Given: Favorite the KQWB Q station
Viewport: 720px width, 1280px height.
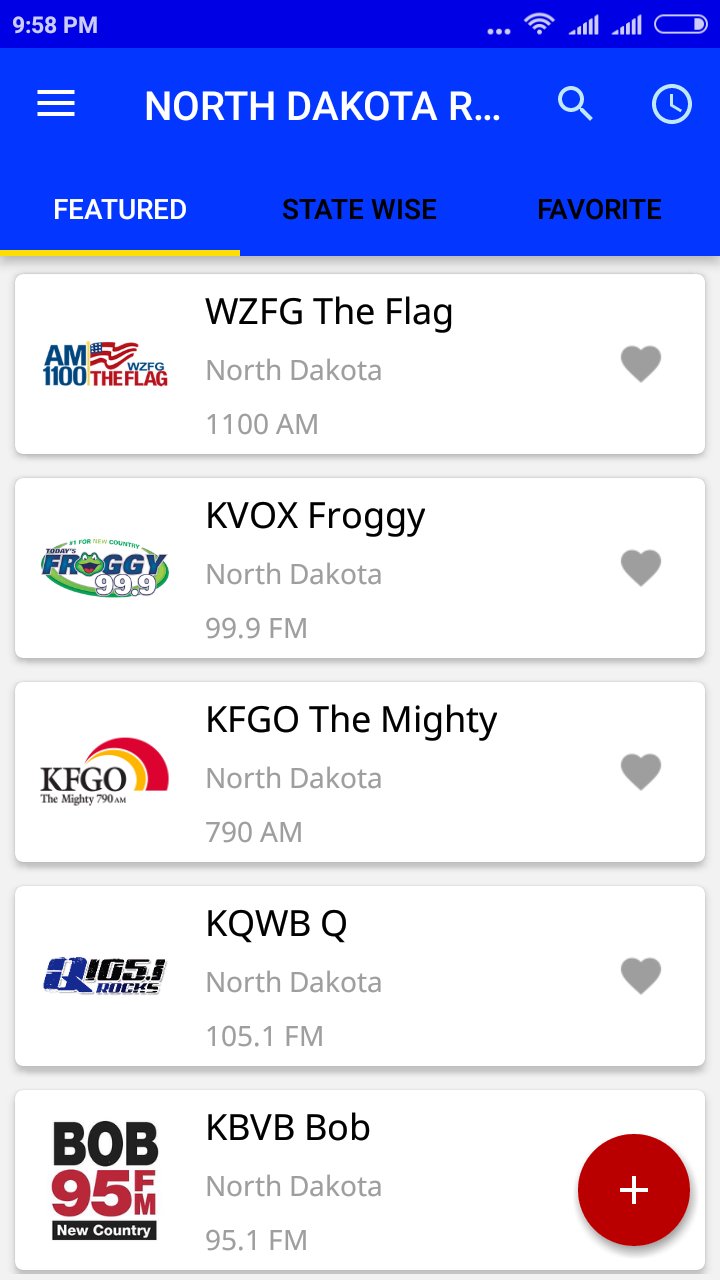Looking at the screenshot, I should point(641,975).
